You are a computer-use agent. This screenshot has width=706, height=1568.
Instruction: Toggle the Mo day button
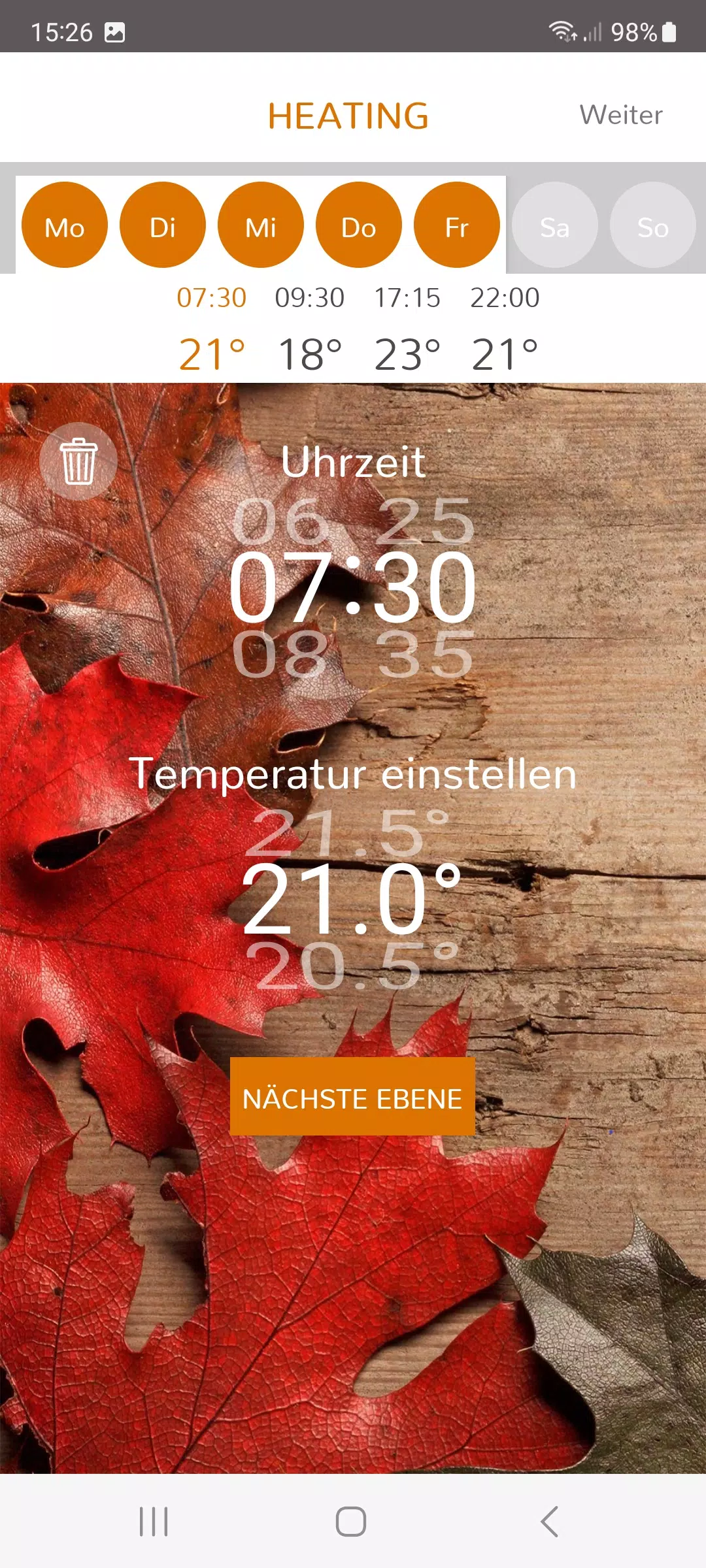[65, 225]
